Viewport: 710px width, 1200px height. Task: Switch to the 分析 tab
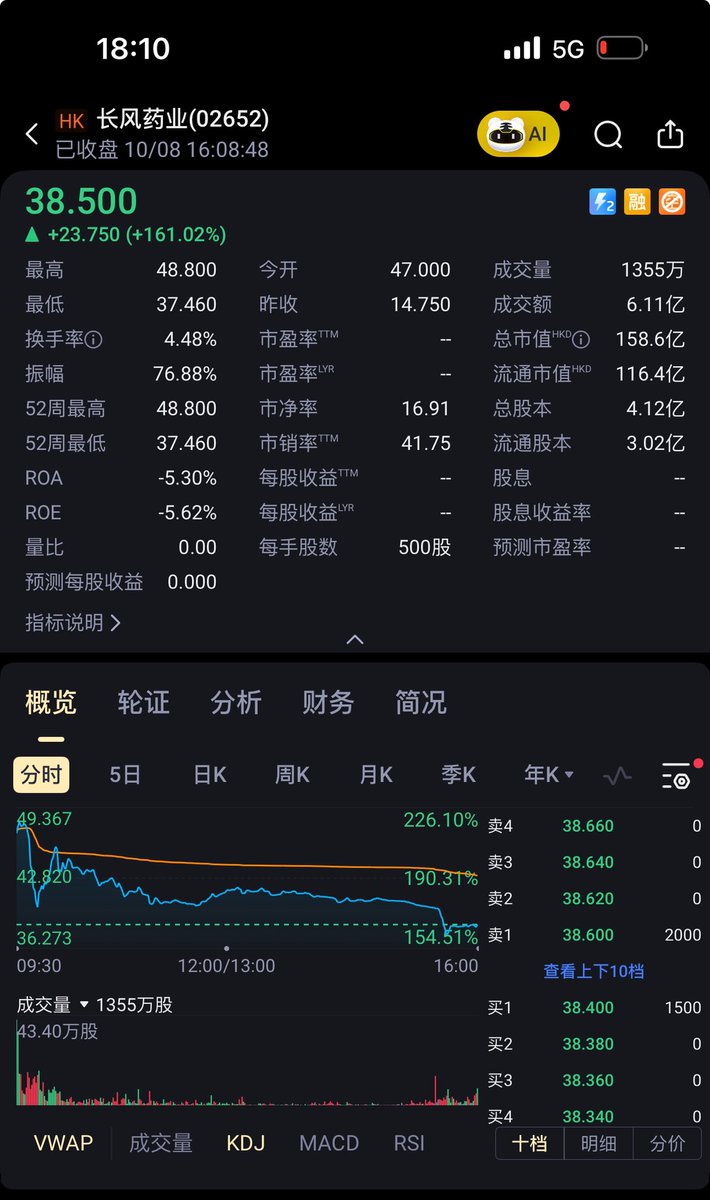236,702
